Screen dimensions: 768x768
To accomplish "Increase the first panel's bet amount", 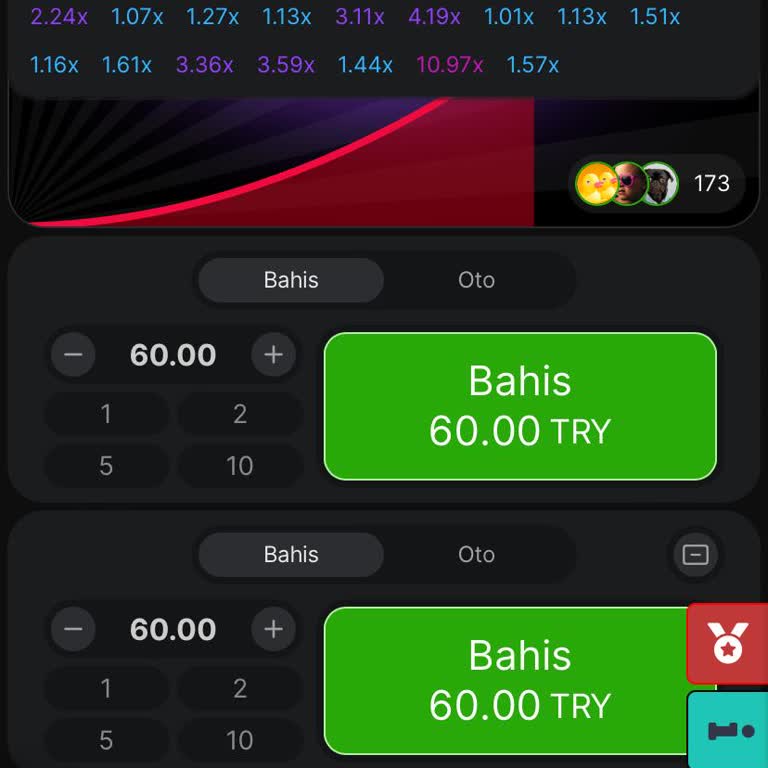I will tap(273, 354).
